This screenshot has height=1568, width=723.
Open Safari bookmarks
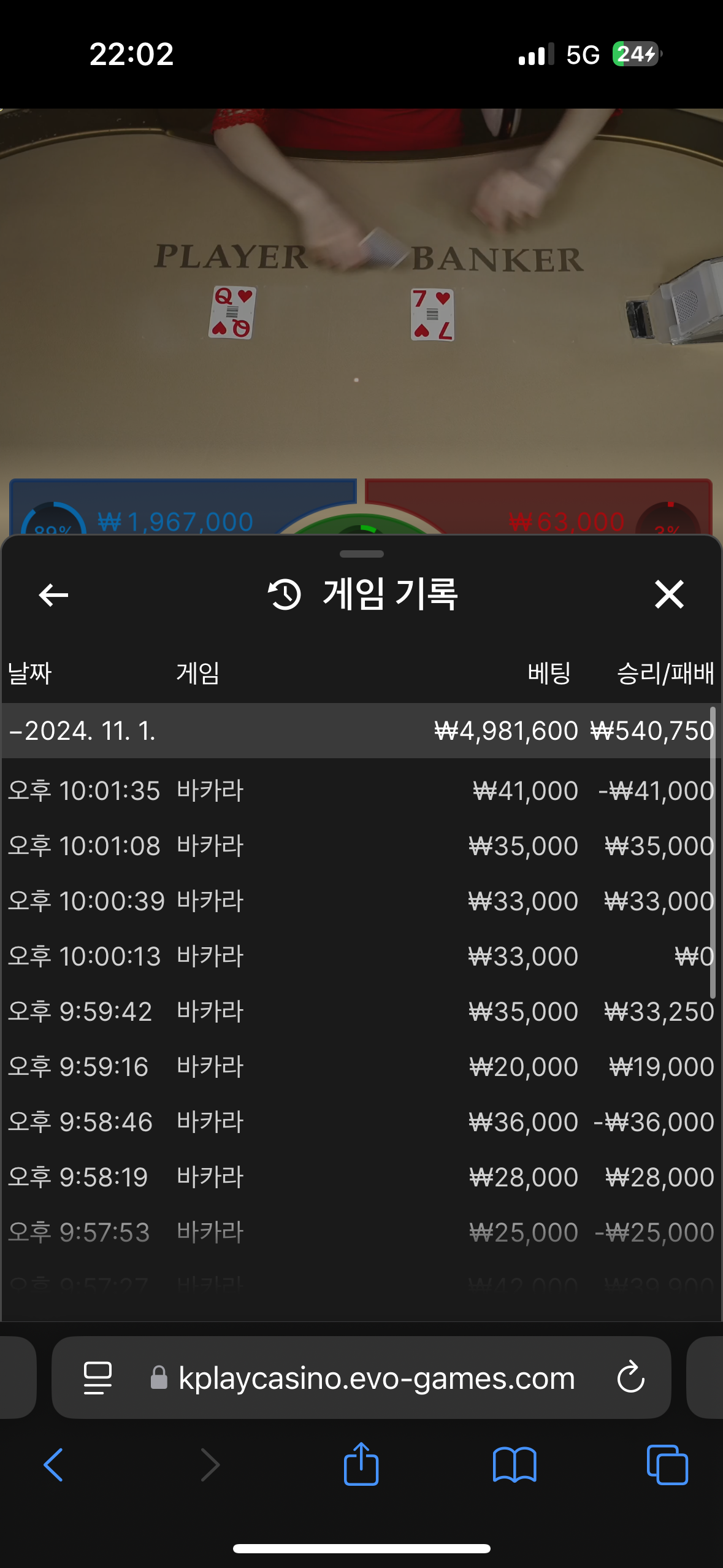(x=515, y=1465)
